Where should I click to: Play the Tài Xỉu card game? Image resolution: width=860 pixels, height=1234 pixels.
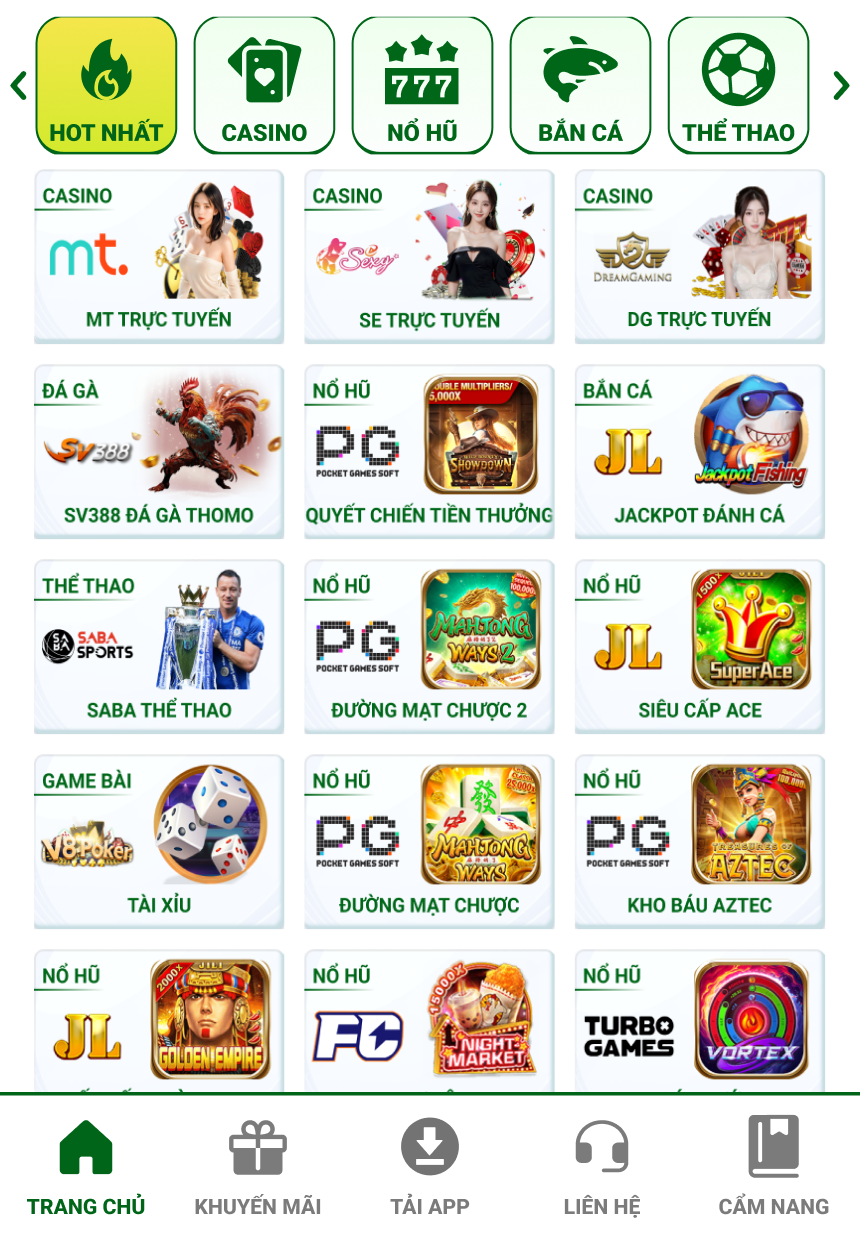pyautogui.click(x=159, y=842)
